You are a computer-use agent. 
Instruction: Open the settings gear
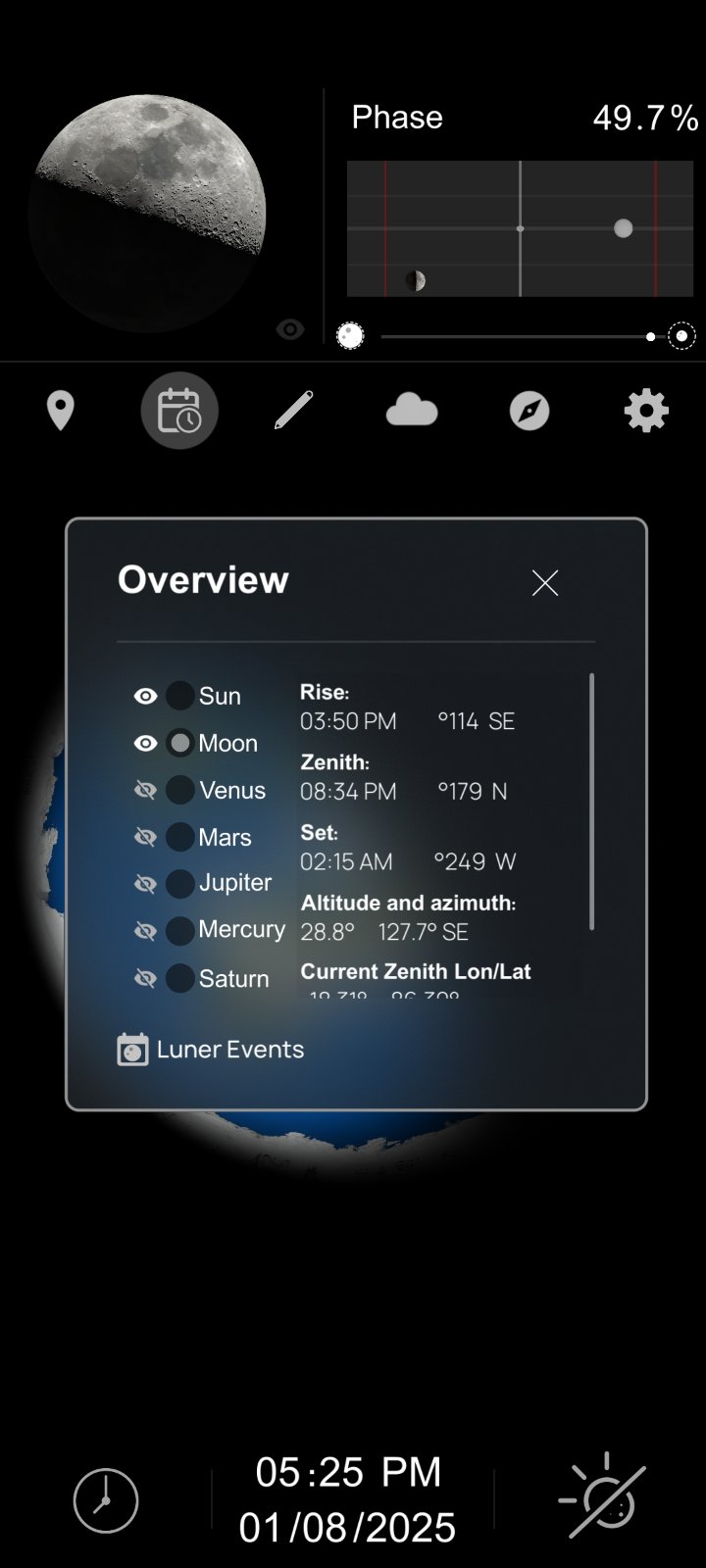tap(646, 411)
